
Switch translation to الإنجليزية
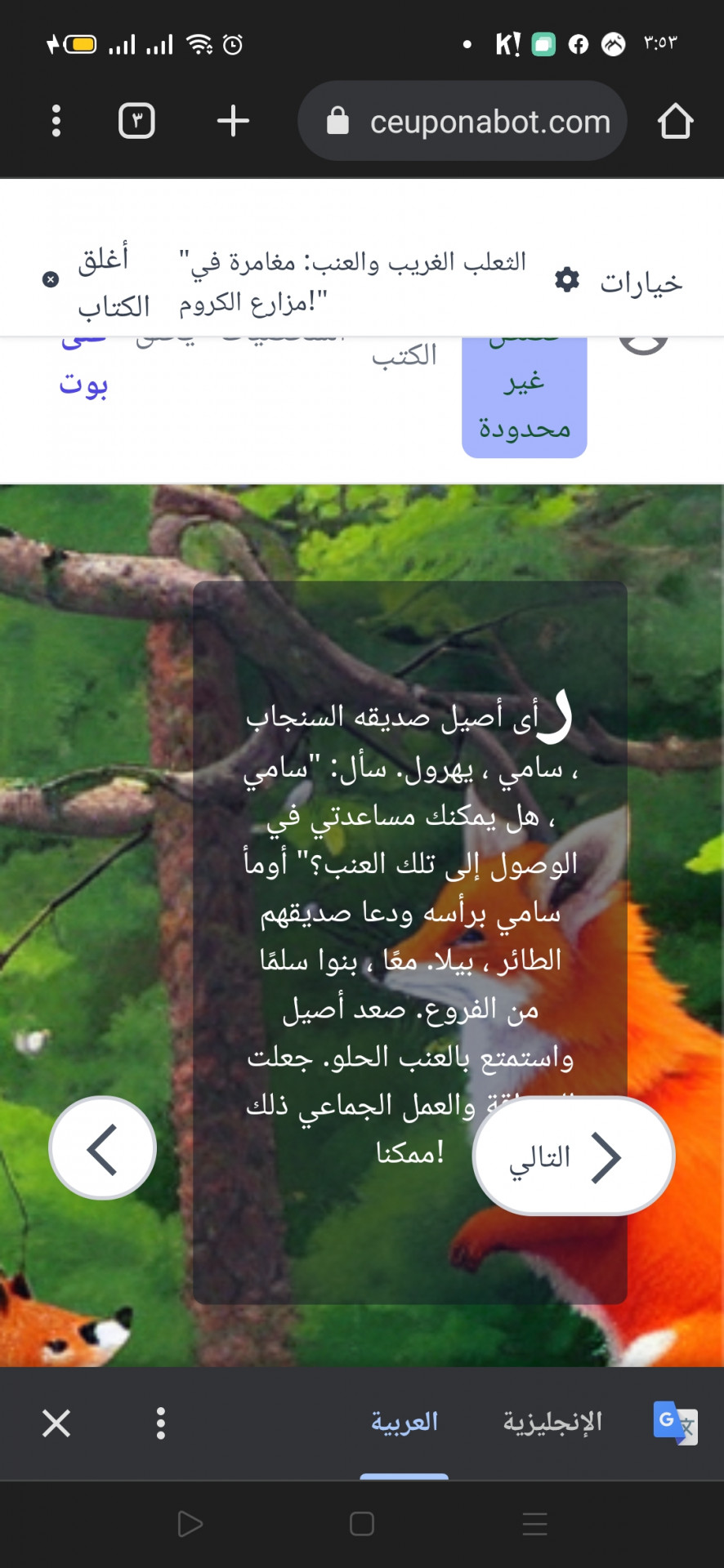(x=552, y=1423)
